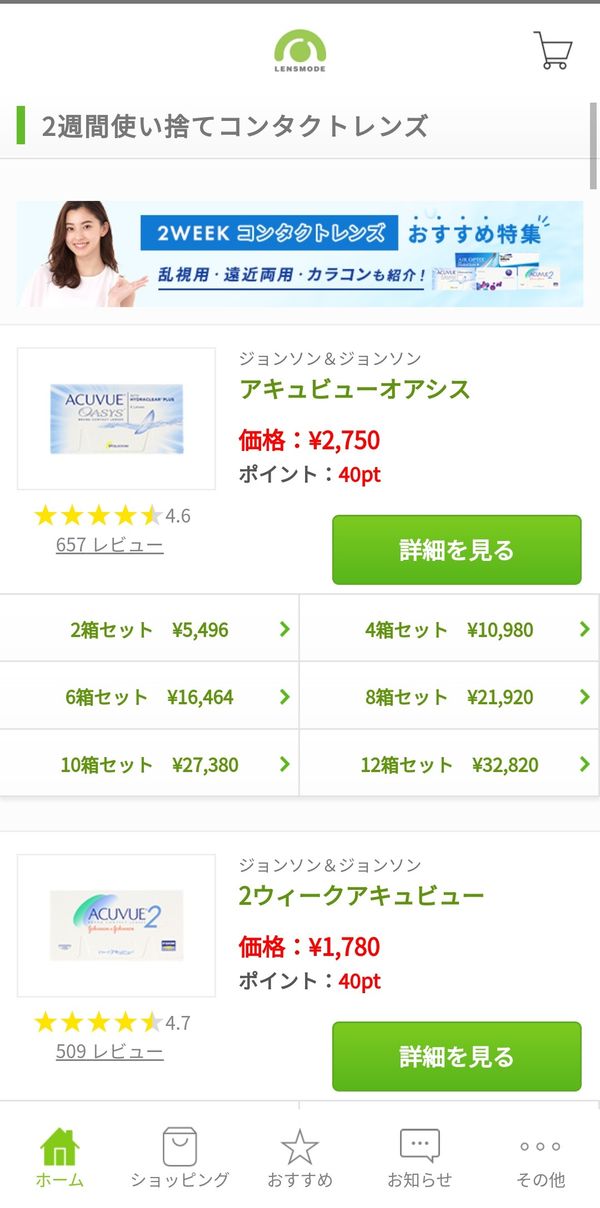Screen dimensions: 600x1208
Task: Select the 4箱セット ¥10,980 option
Action: [449, 630]
